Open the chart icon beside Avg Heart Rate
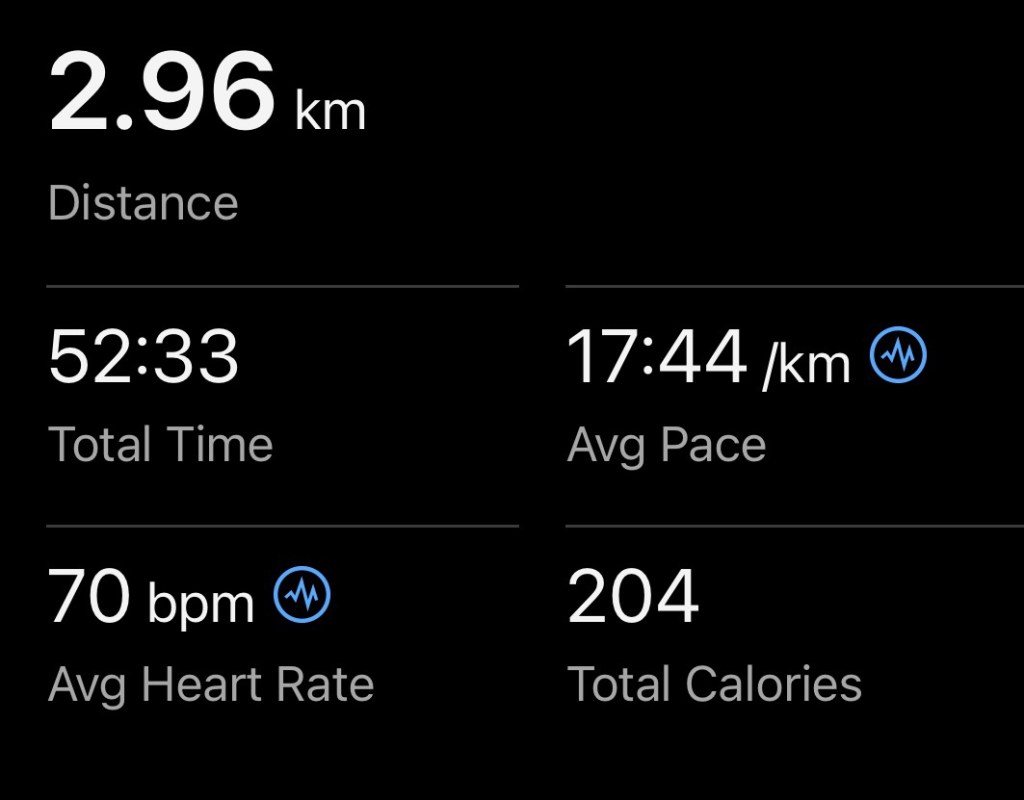 [x=302, y=595]
